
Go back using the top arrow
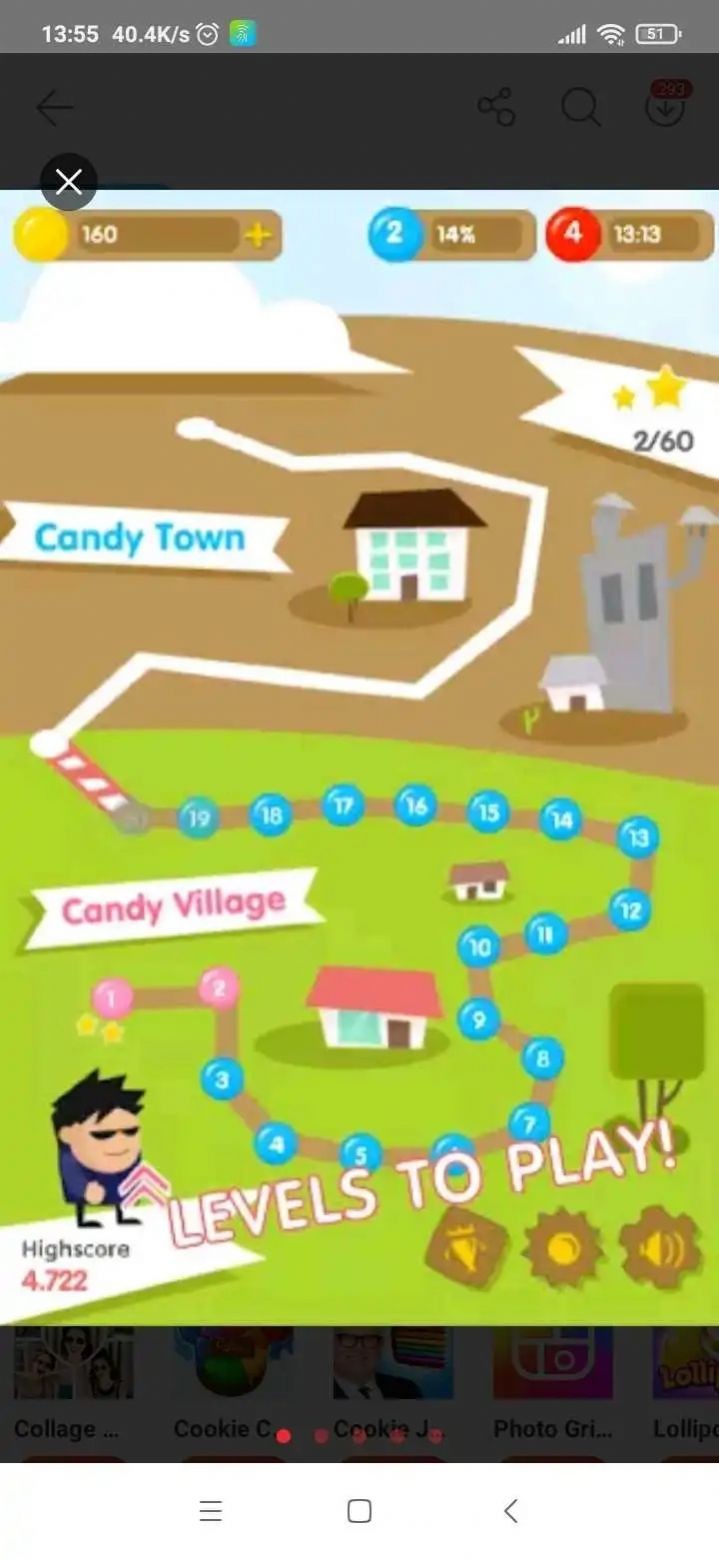point(54,108)
